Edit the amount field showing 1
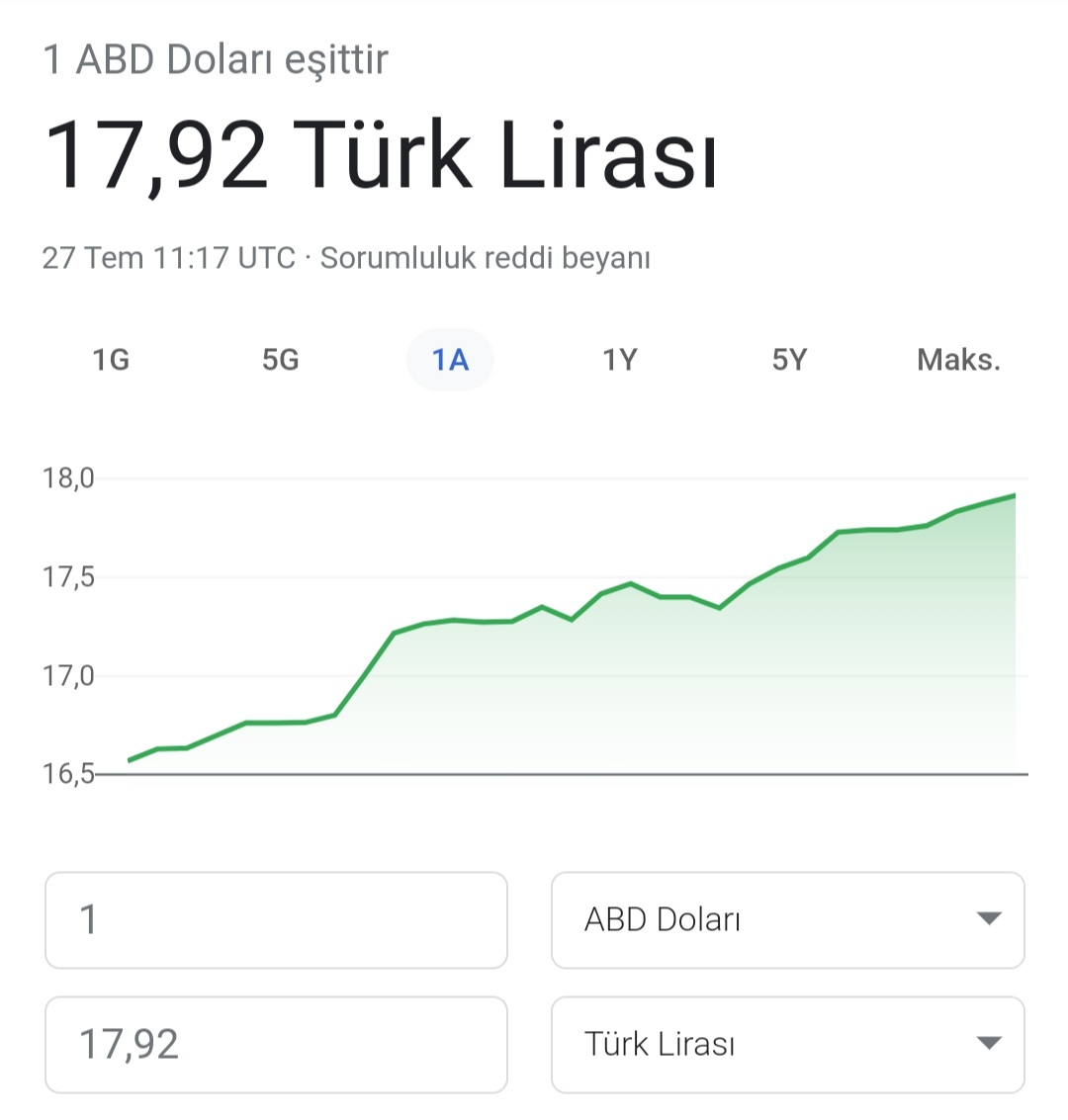Viewport: 1068px width, 1120px height. tap(276, 920)
